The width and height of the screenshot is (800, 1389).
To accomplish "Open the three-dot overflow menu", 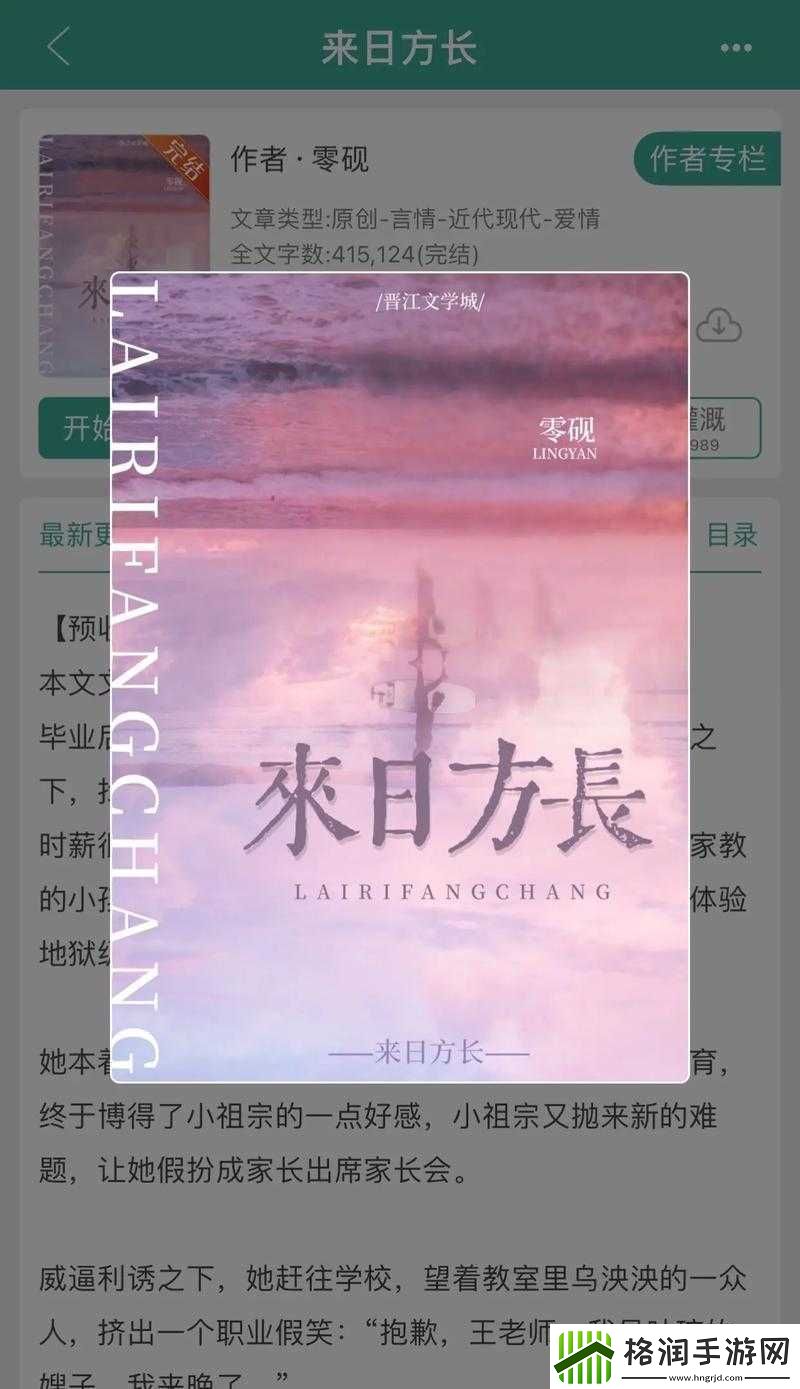I will (736, 47).
